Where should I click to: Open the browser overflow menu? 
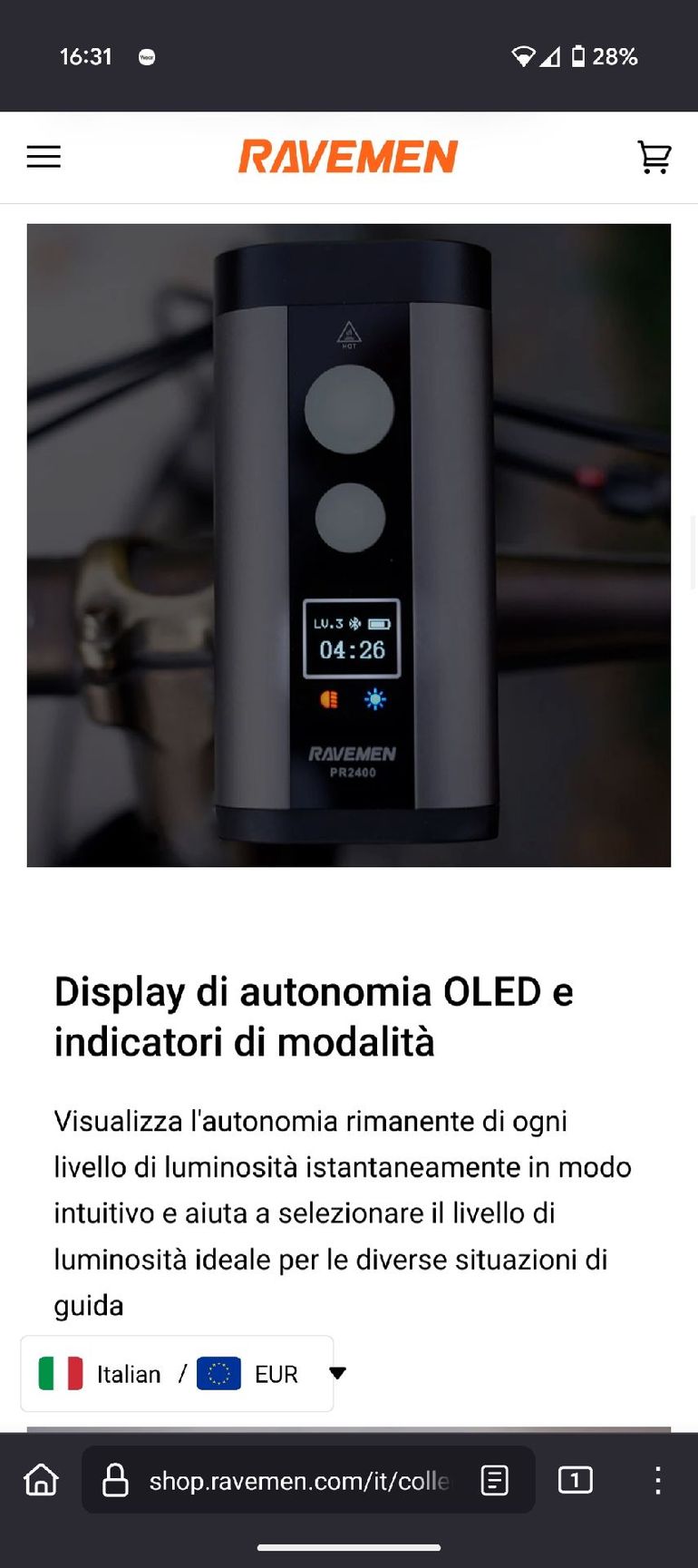tap(657, 1480)
